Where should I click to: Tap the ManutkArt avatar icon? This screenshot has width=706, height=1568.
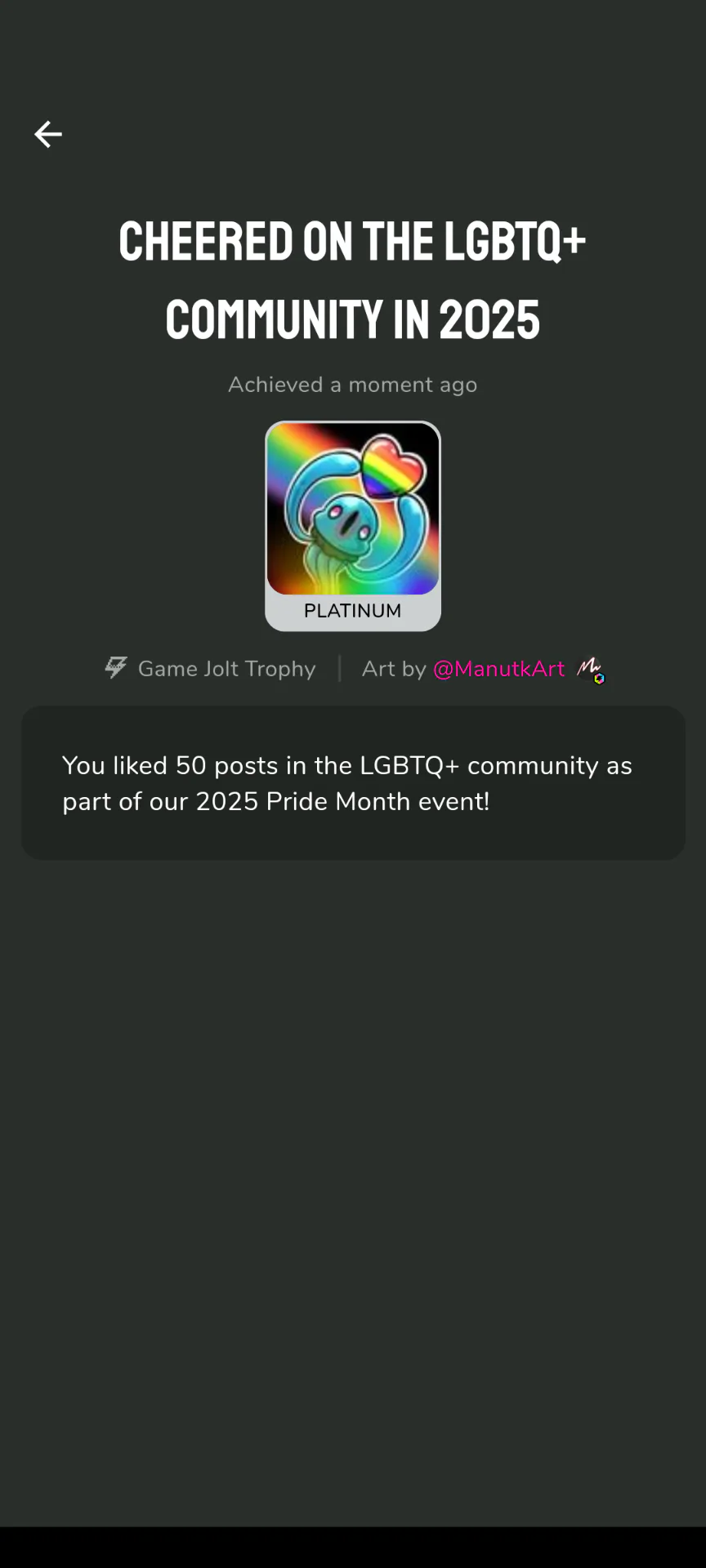click(x=590, y=670)
